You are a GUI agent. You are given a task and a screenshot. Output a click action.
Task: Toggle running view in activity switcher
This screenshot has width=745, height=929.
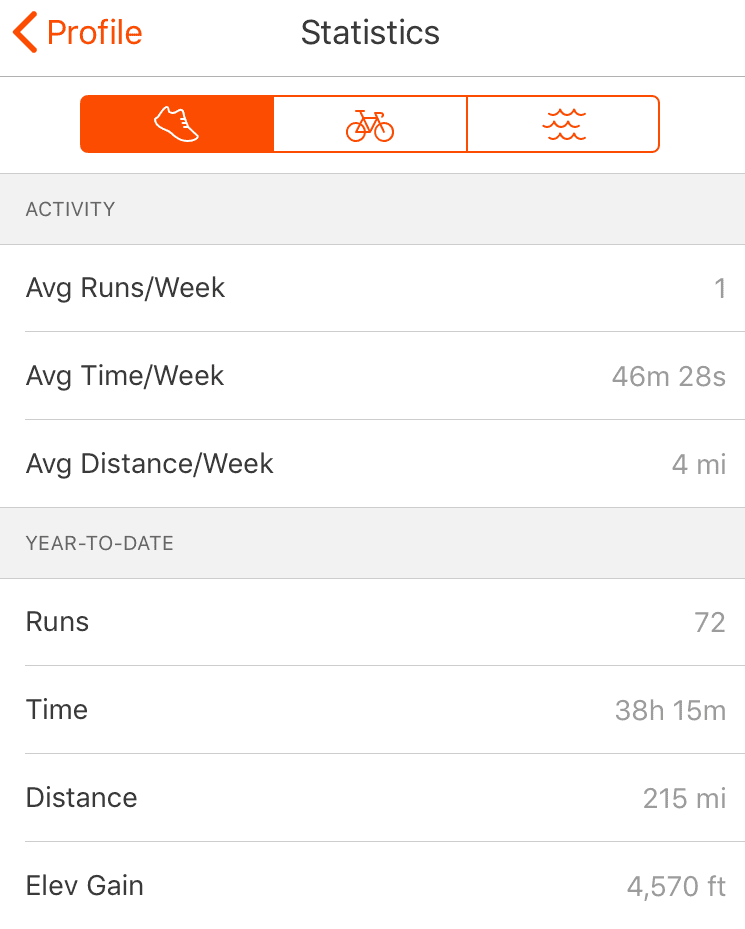coord(176,124)
